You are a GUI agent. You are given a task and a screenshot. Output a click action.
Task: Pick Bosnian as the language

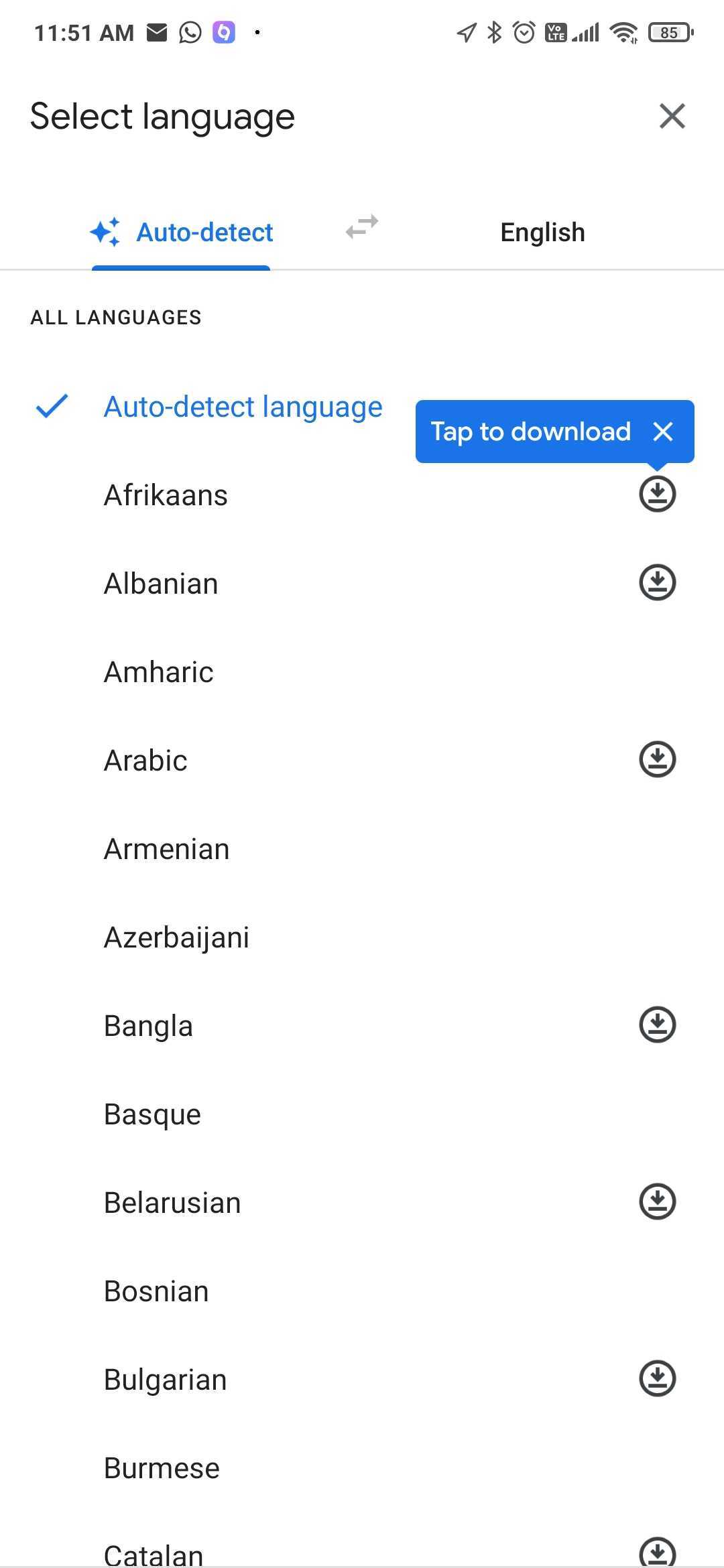pos(362,1291)
